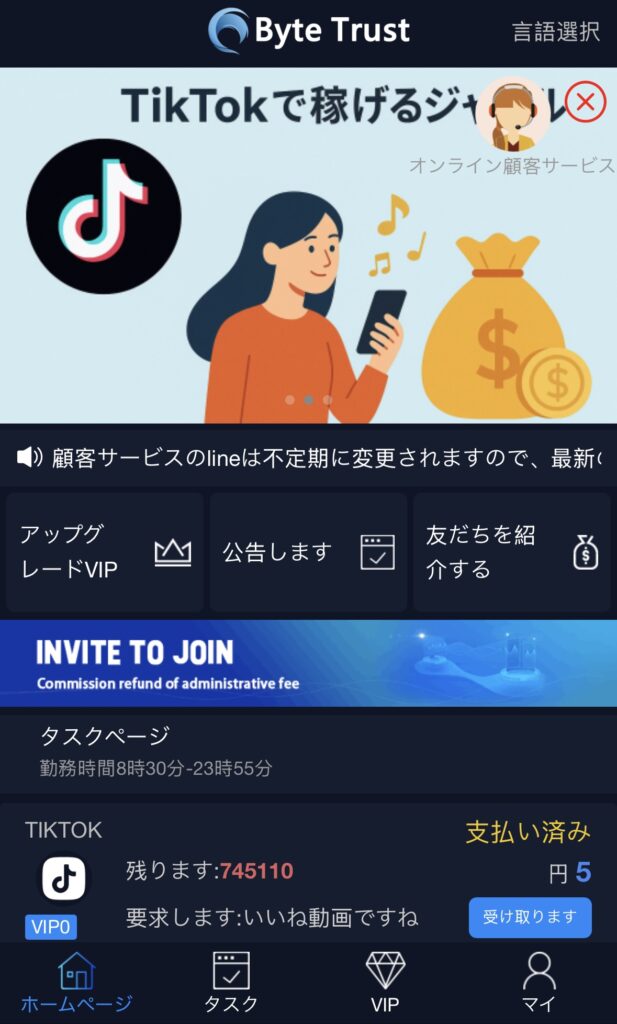The width and height of the screenshot is (617, 1024).
Task: Switch to the VIP tab
Action: coord(385,982)
